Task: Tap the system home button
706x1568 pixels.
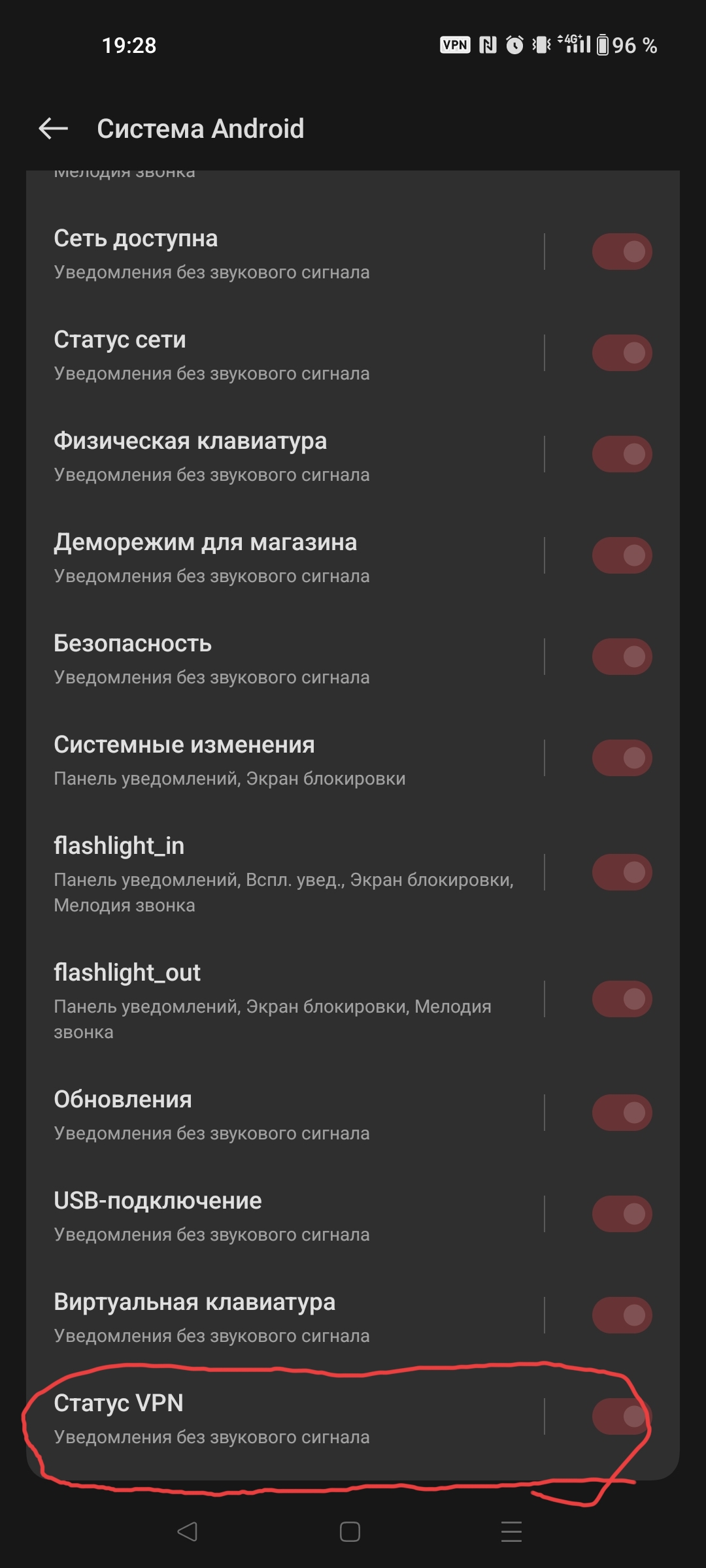Action: (x=350, y=1531)
